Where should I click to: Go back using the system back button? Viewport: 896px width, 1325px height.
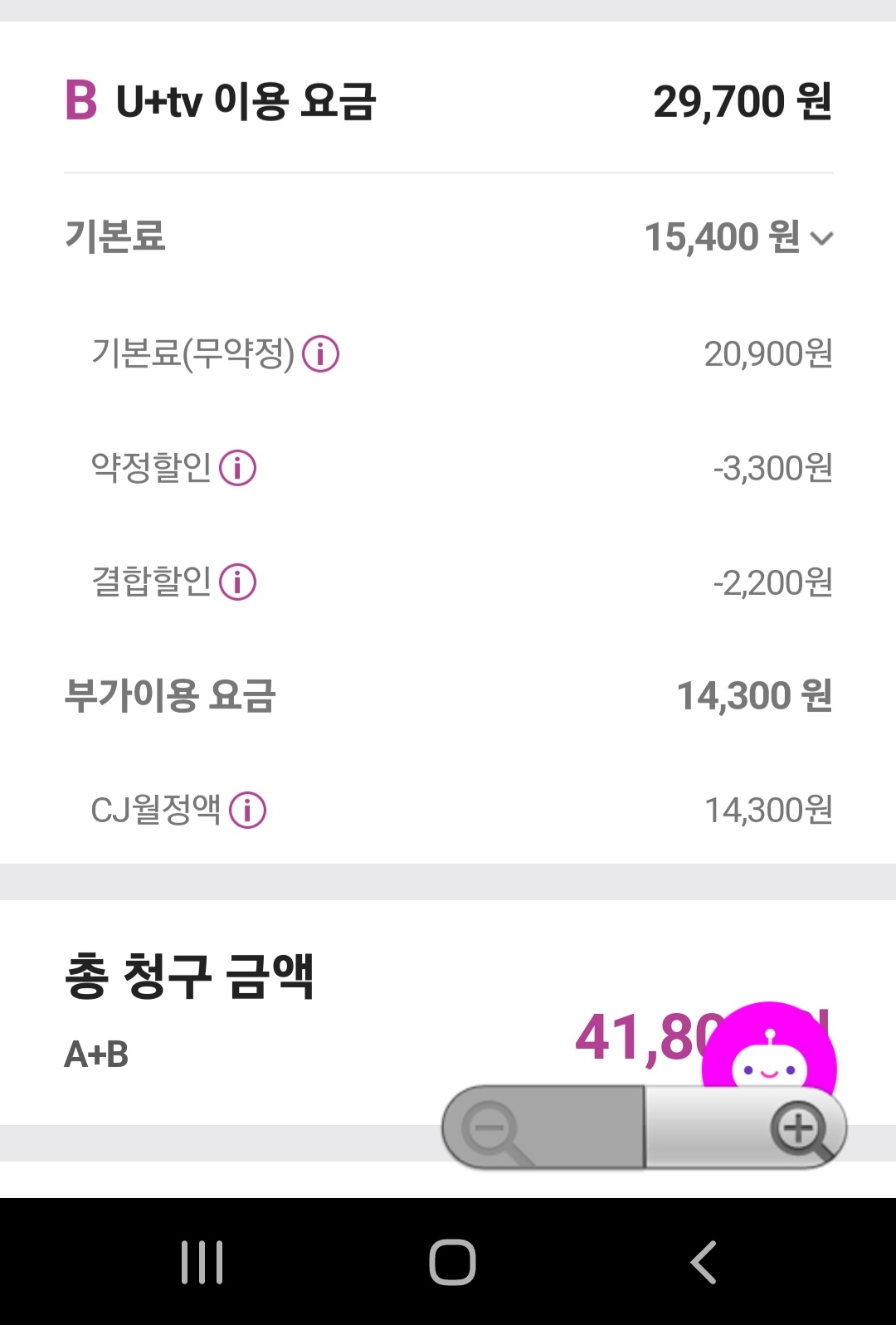tap(704, 1263)
